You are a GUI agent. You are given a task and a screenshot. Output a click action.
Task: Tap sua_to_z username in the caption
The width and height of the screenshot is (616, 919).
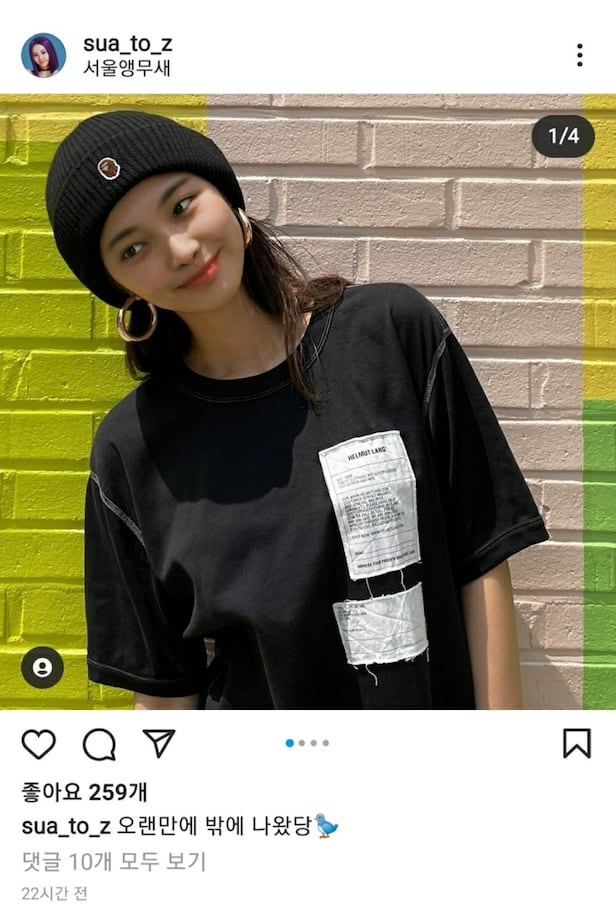[x=66, y=826]
